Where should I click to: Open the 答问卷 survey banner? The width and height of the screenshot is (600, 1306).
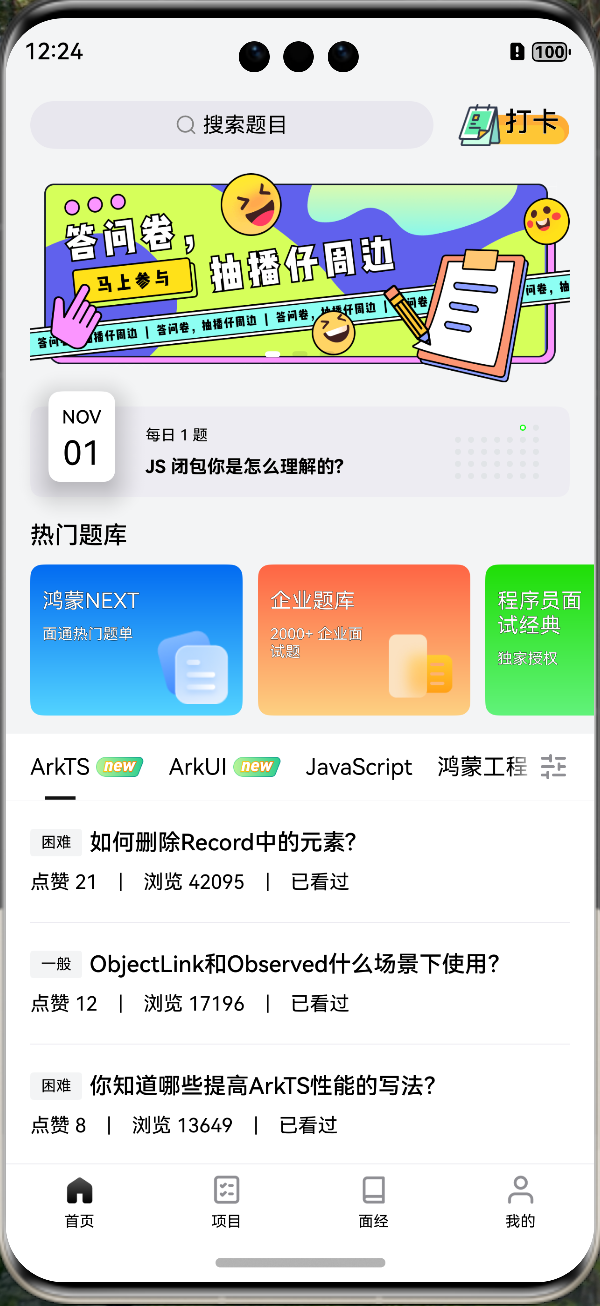pos(300,272)
